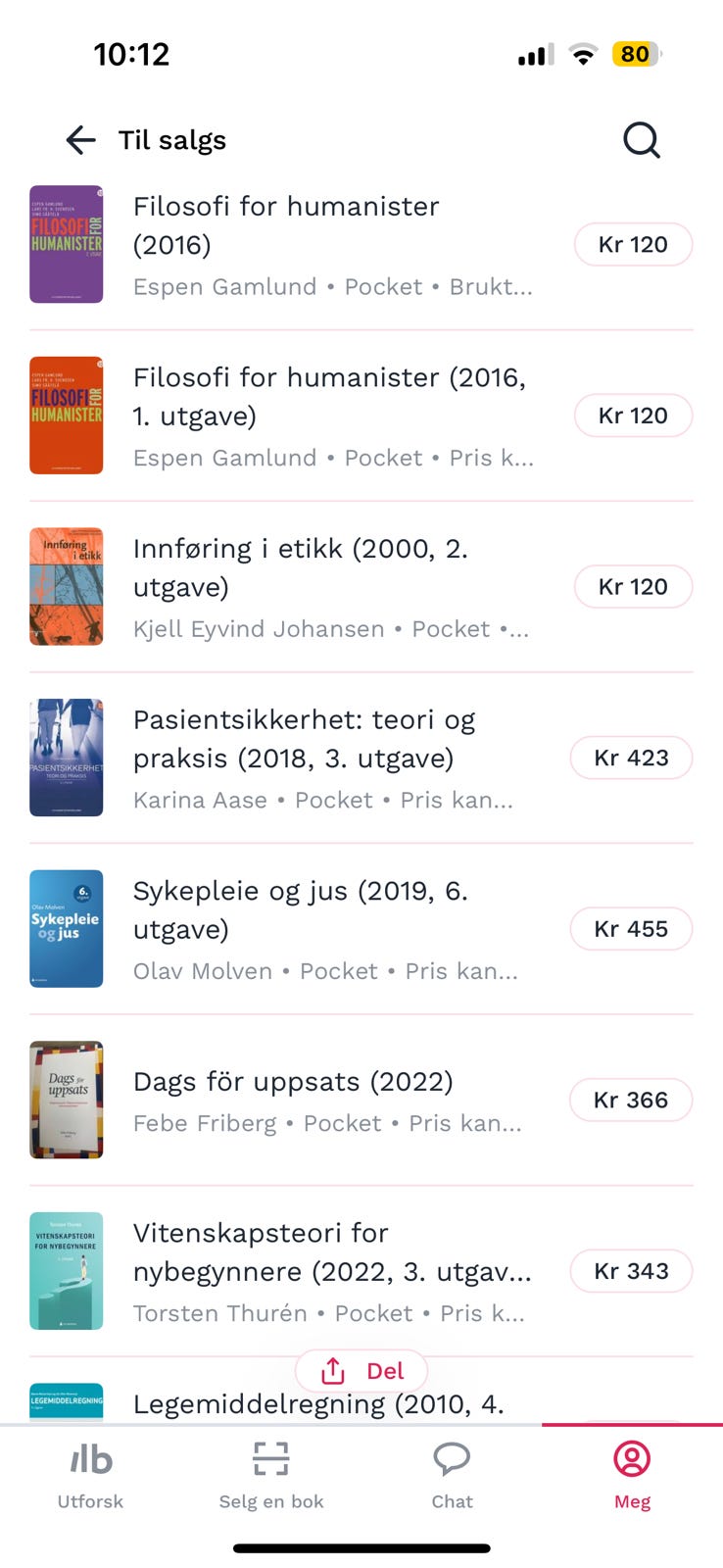Go back from Til salgs
The height and width of the screenshot is (1568, 723).
click(80, 140)
